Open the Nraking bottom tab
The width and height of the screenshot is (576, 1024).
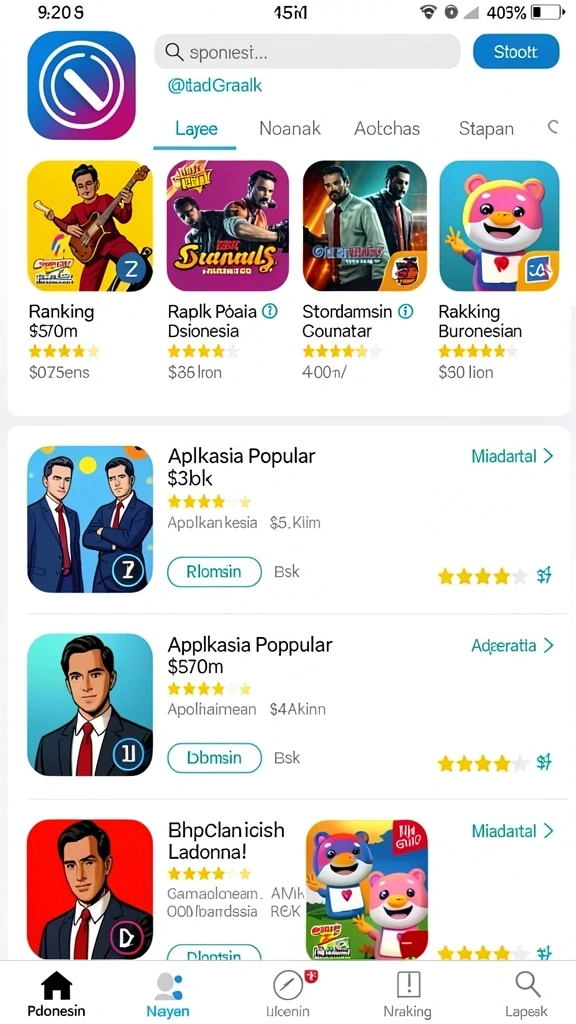(408, 995)
